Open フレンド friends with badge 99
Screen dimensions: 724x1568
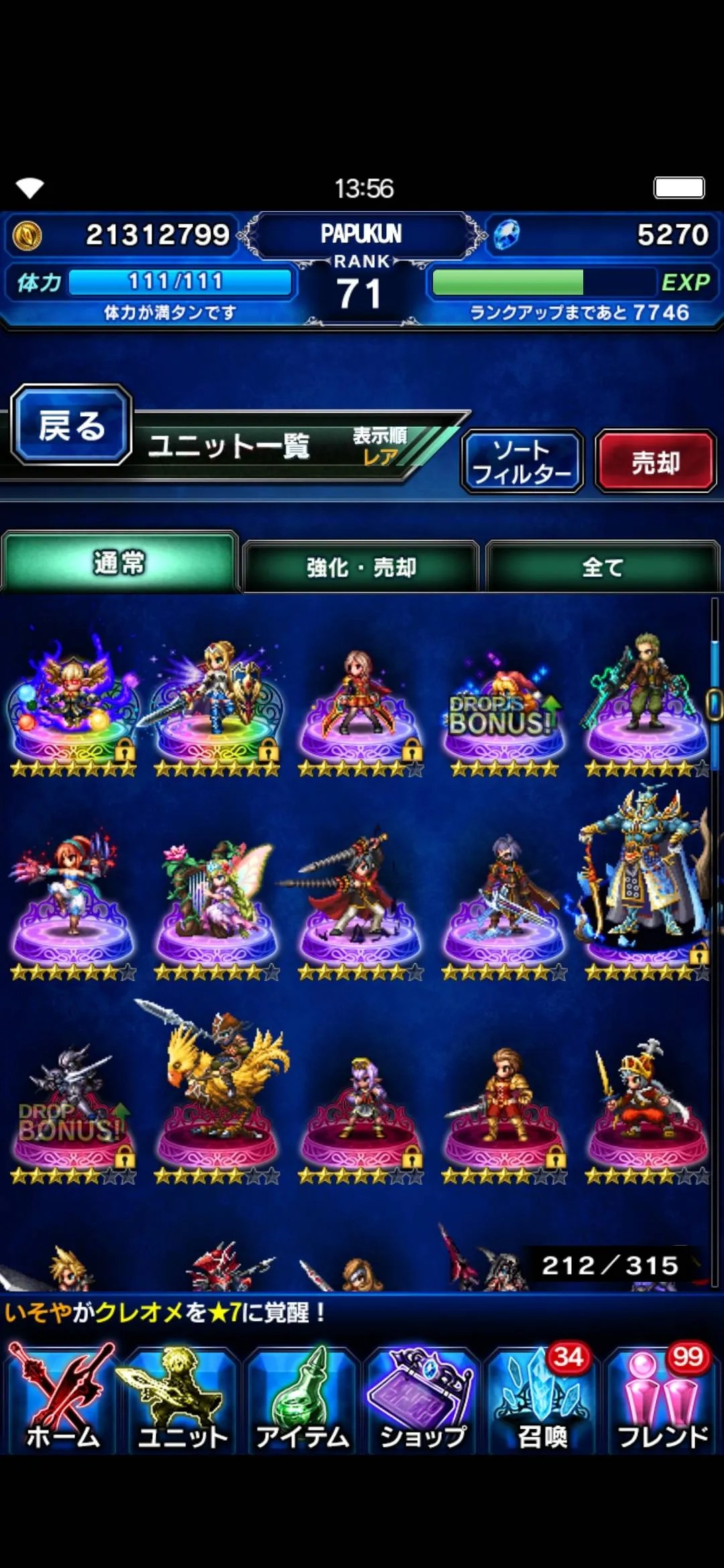click(662, 1399)
